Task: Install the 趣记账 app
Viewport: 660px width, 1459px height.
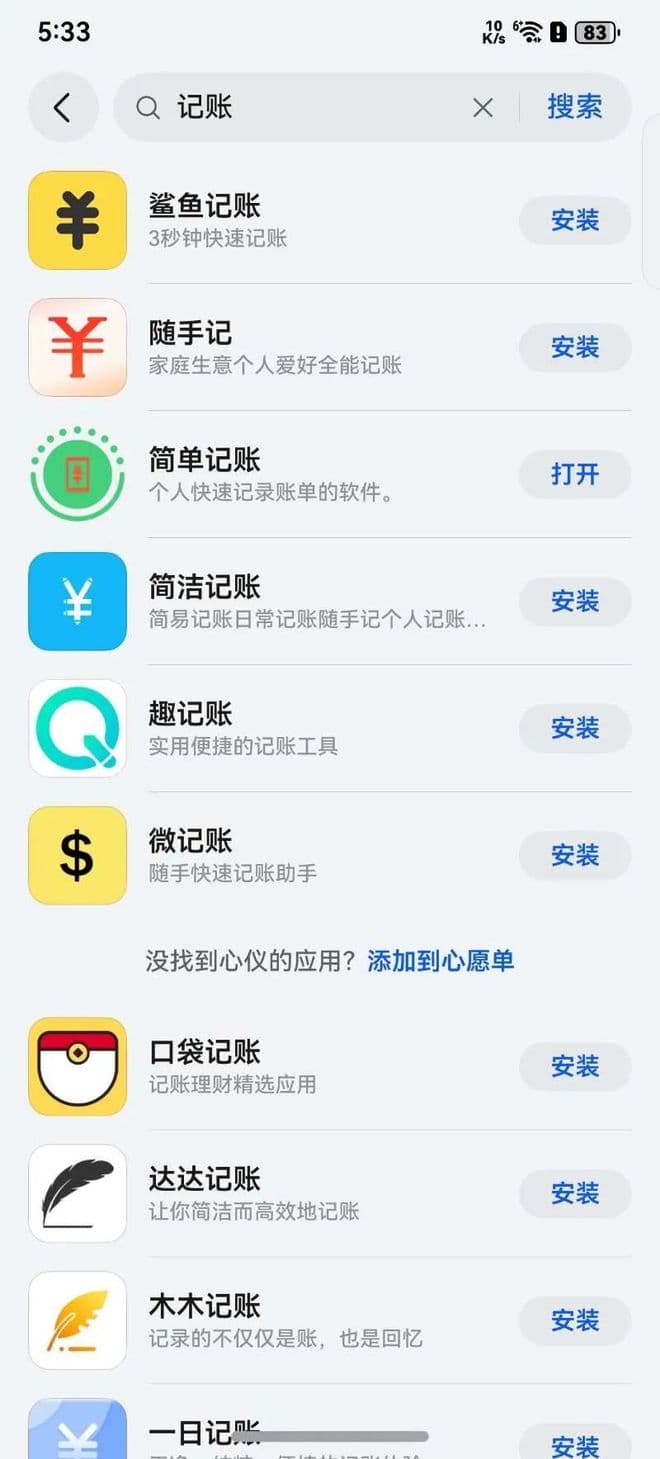Action: click(x=575, y=729)
